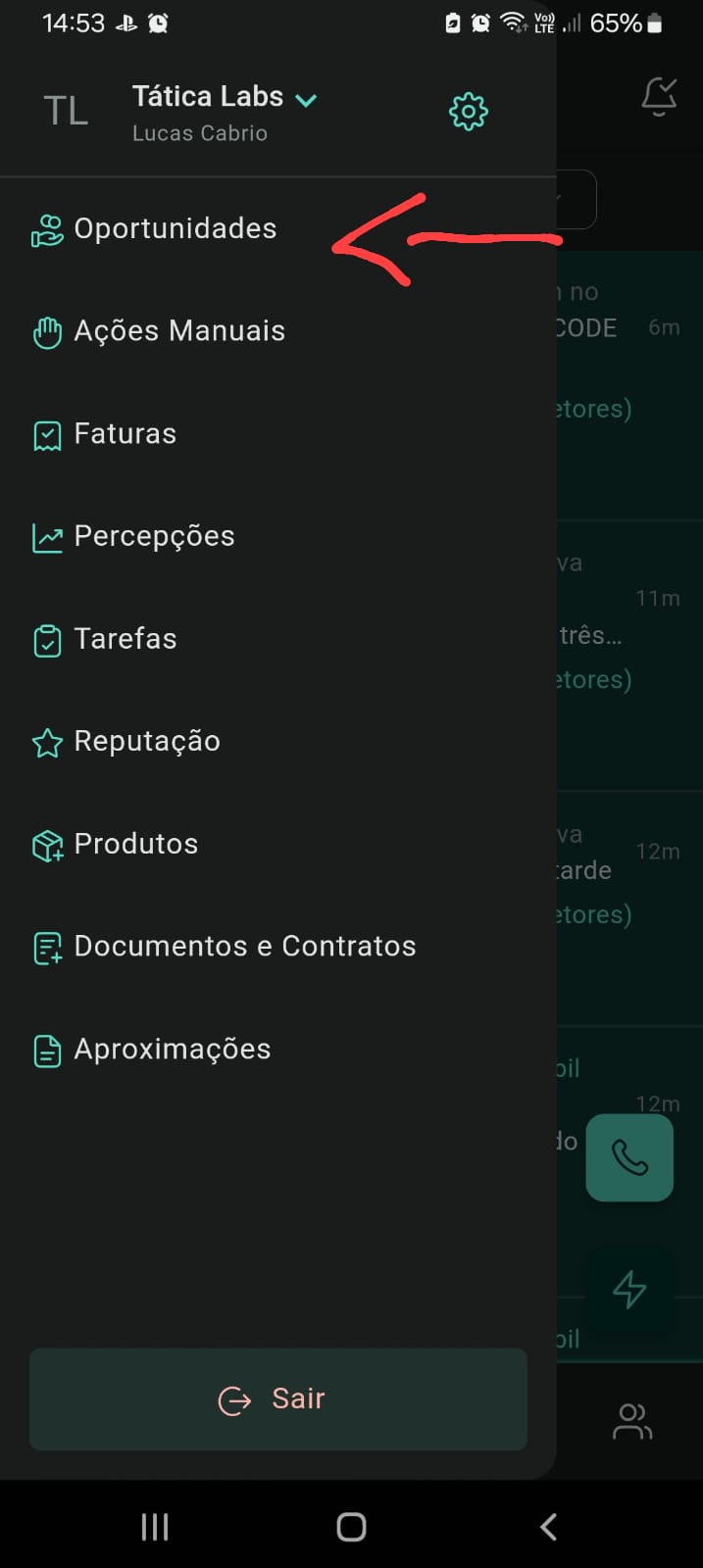Open the settings gear icon
Viewport: 703px width, 1568px height.
click(x=468, y=112)
